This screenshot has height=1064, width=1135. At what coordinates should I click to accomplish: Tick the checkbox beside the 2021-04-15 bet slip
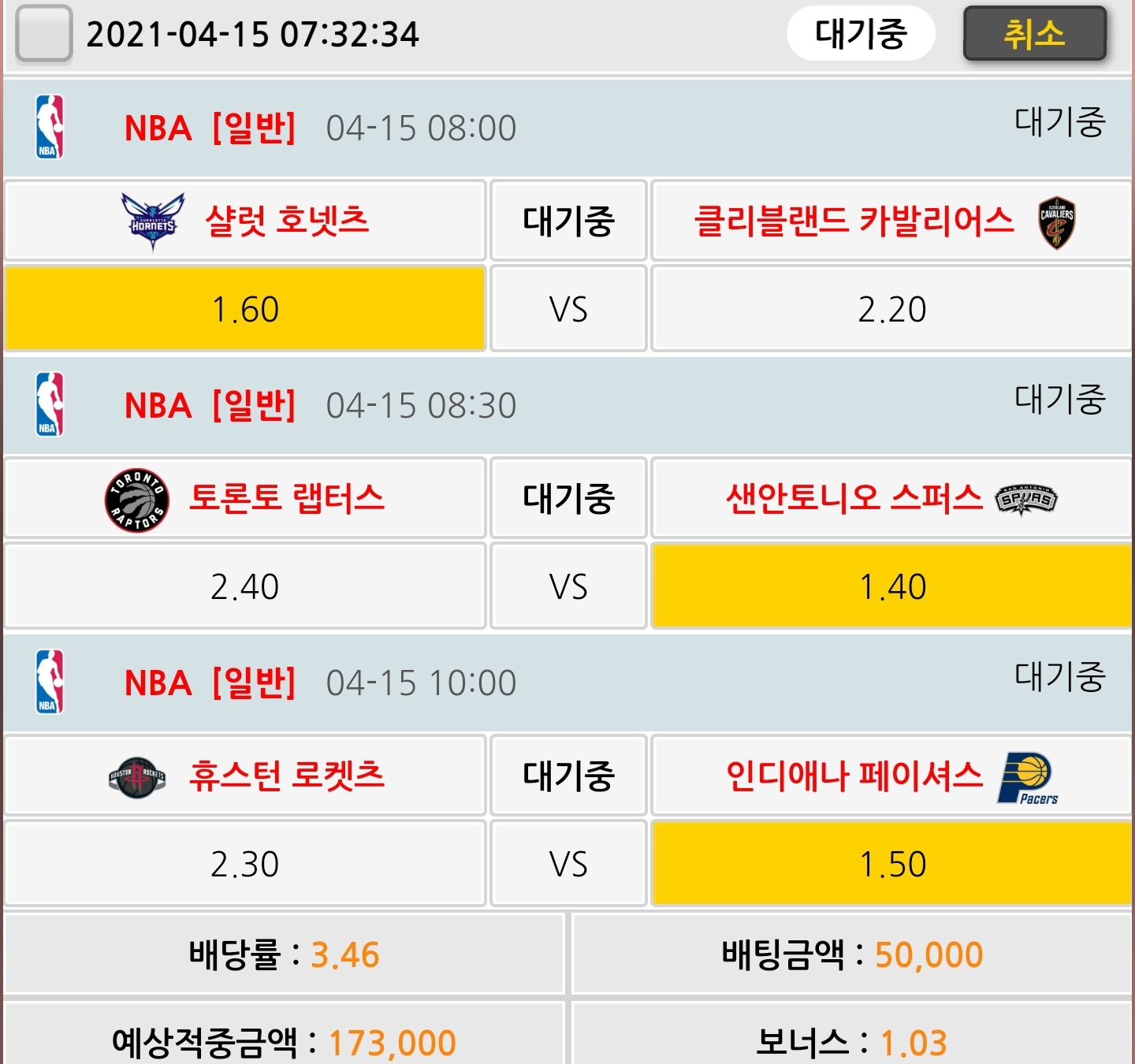[44, 34]
